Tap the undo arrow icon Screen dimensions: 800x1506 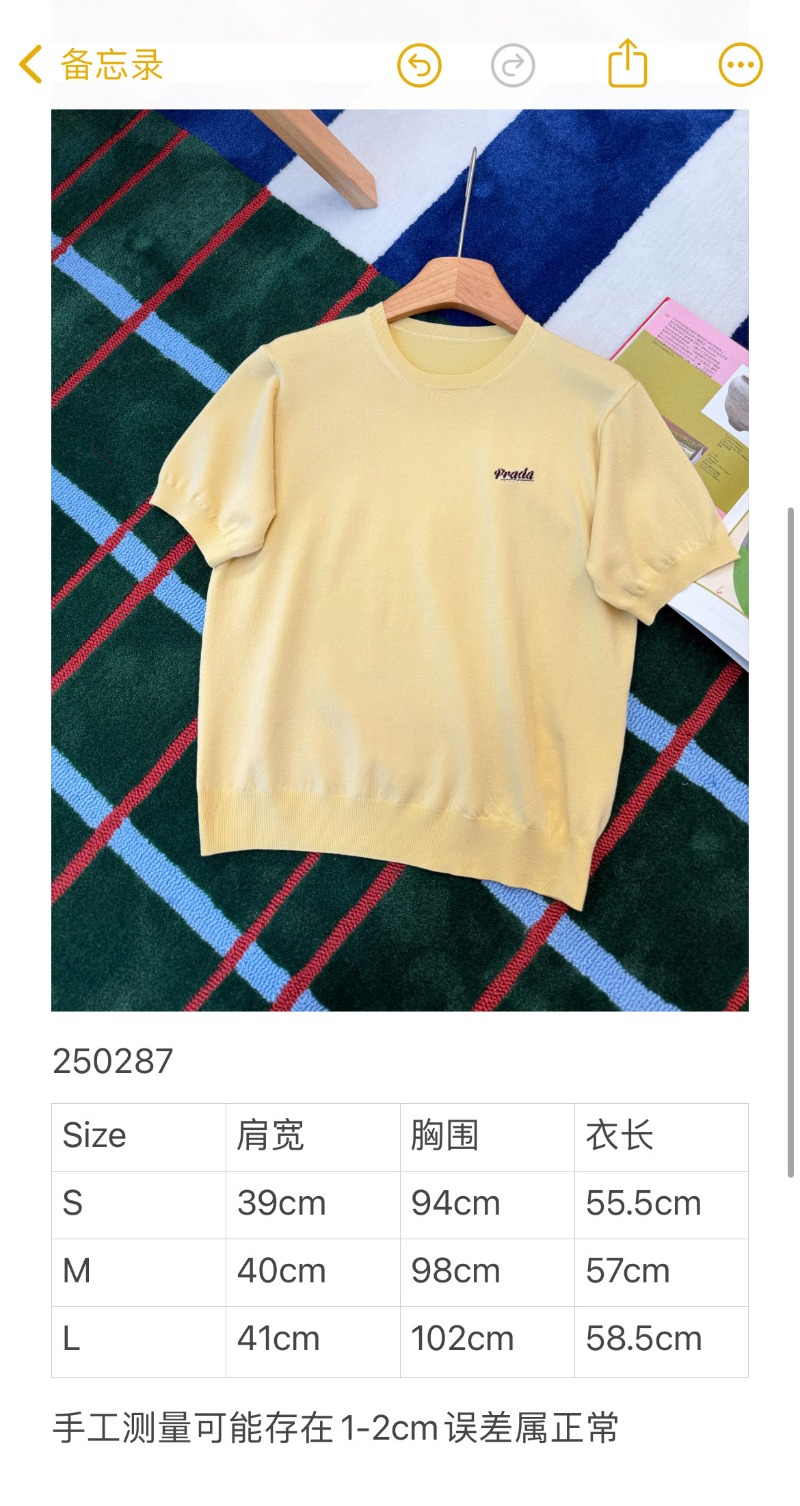click(419, 63)
